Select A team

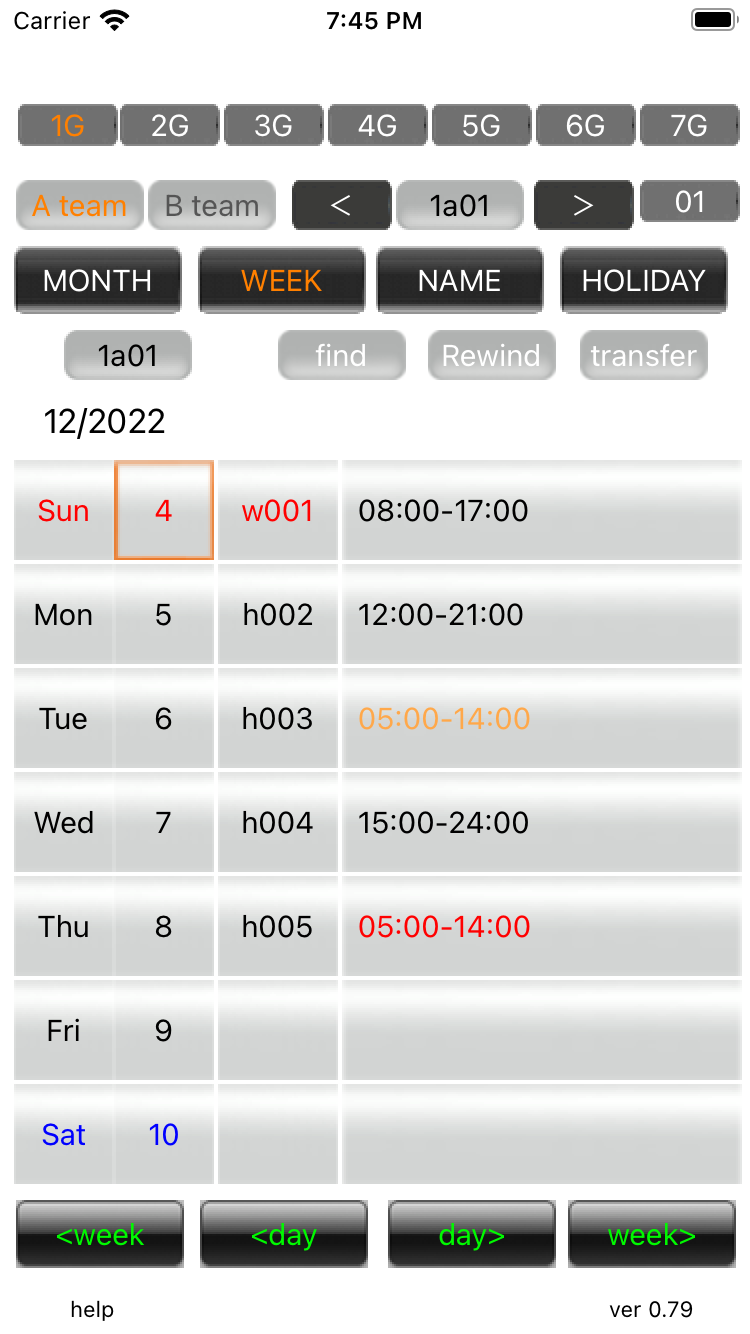point(79,206)
